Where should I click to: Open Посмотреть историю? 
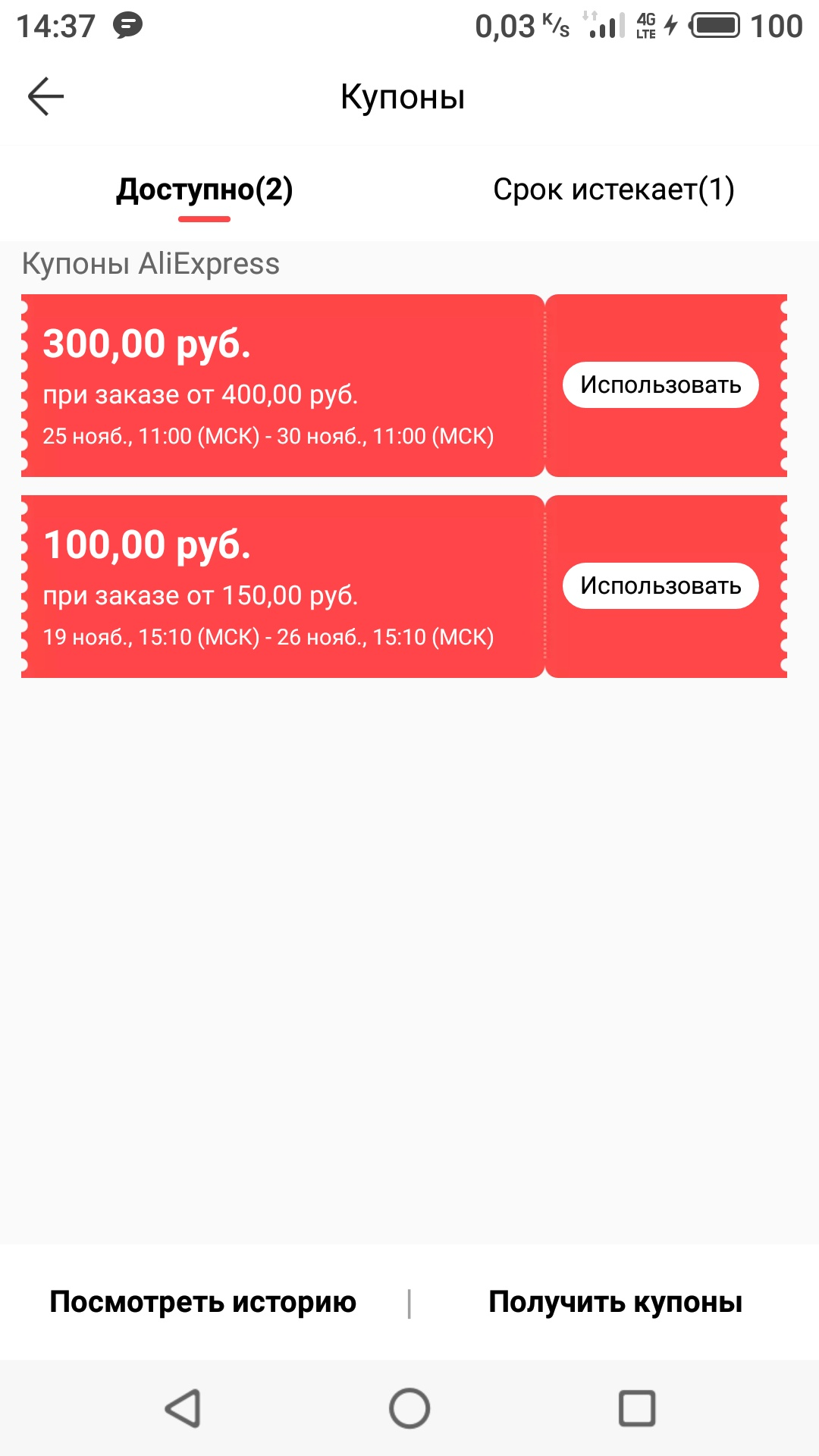point(203,1302)
